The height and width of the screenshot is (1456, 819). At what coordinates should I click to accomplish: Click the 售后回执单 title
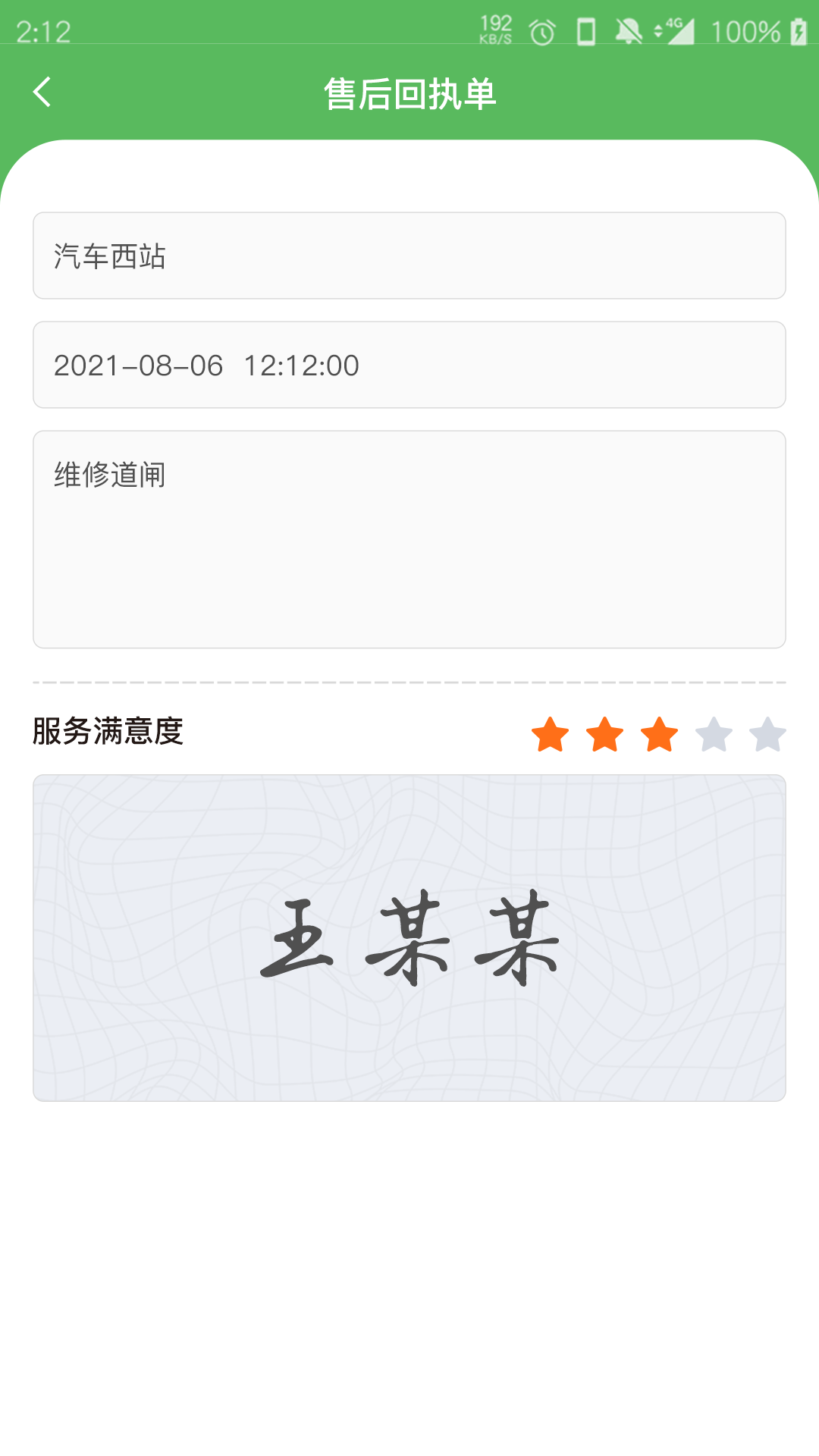click(x=409, y=92)
